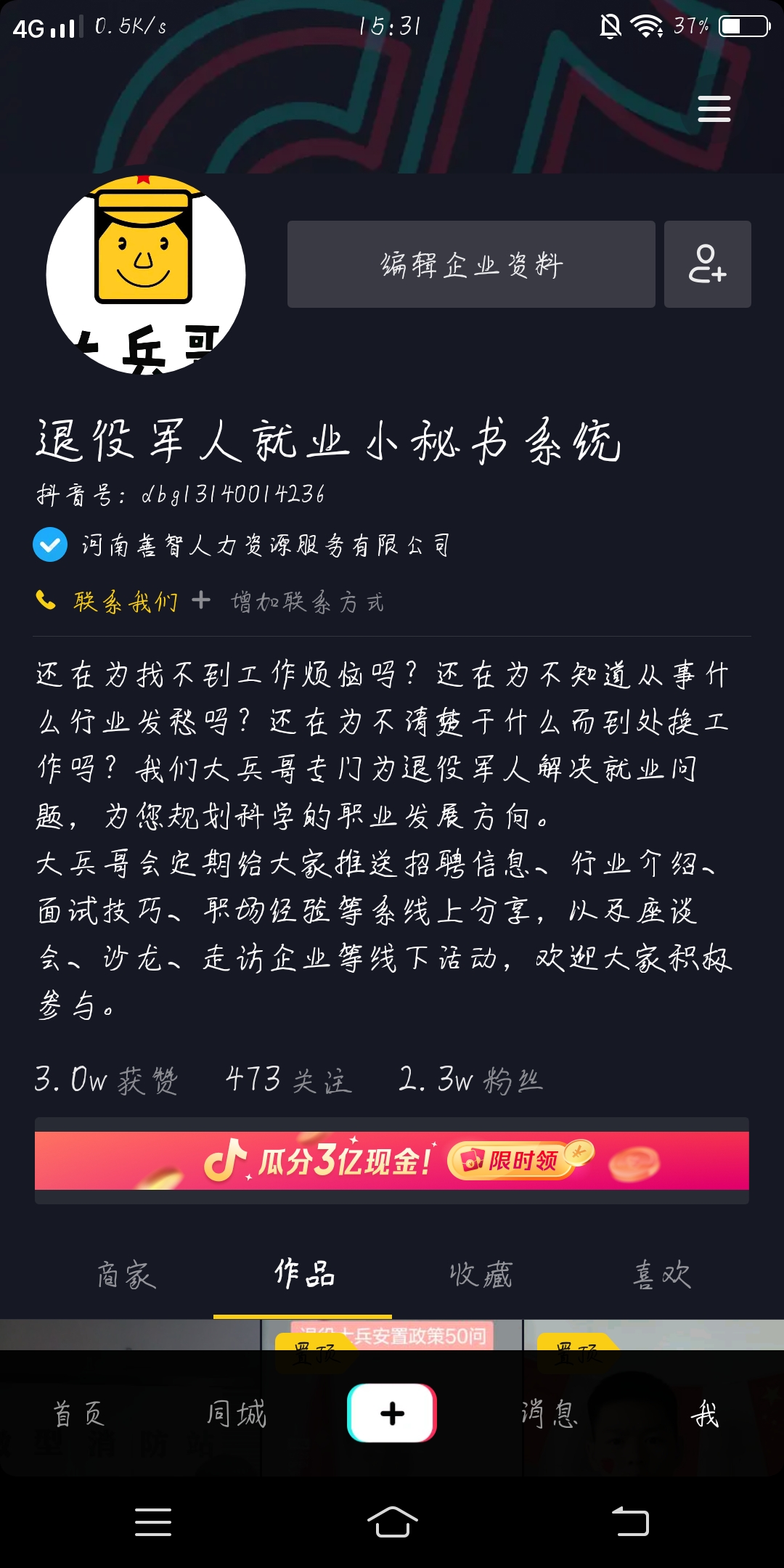Go to the 首页 home tab
The height and width of the screenshot is (1568, 784).
pos(78,1413)
